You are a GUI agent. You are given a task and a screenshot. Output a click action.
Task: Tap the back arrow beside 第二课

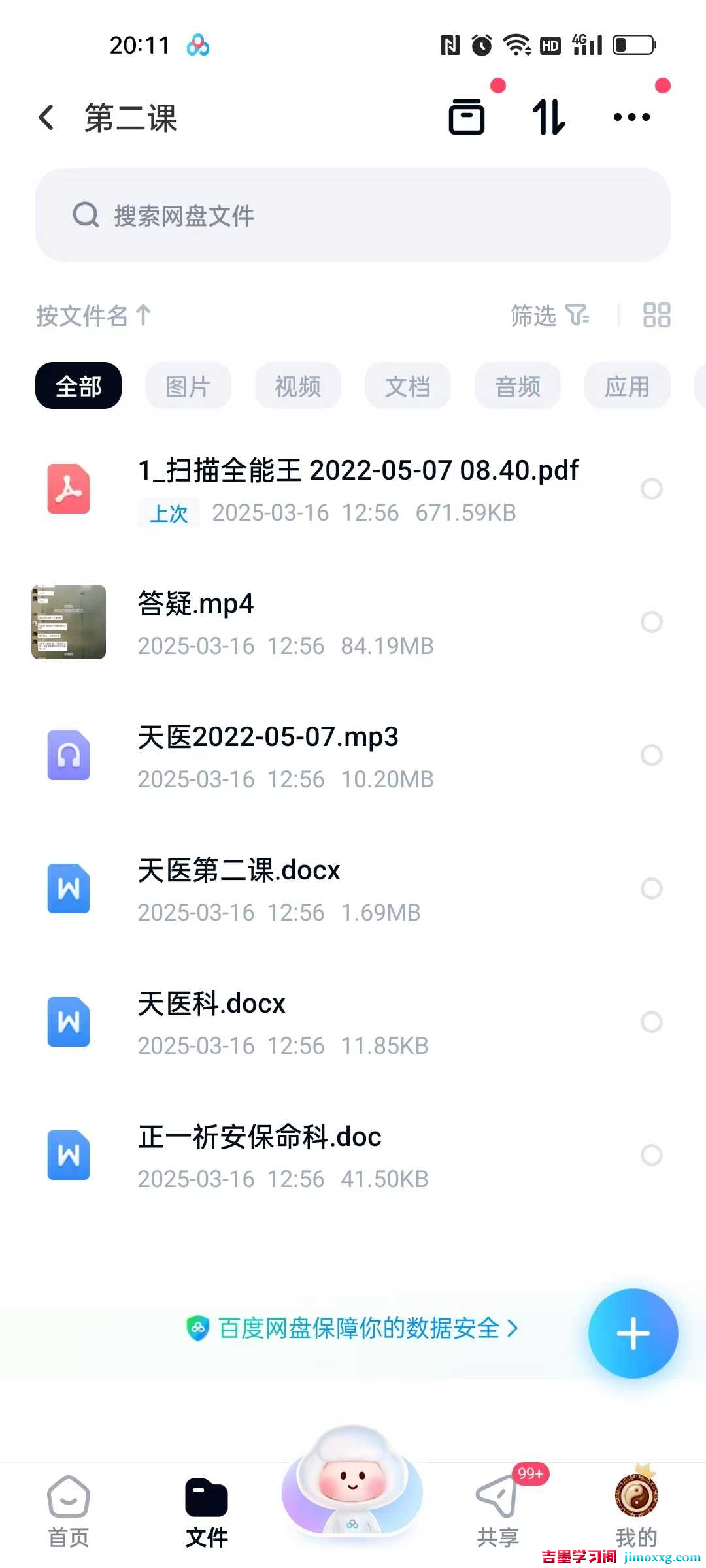(x=46, y=118)
